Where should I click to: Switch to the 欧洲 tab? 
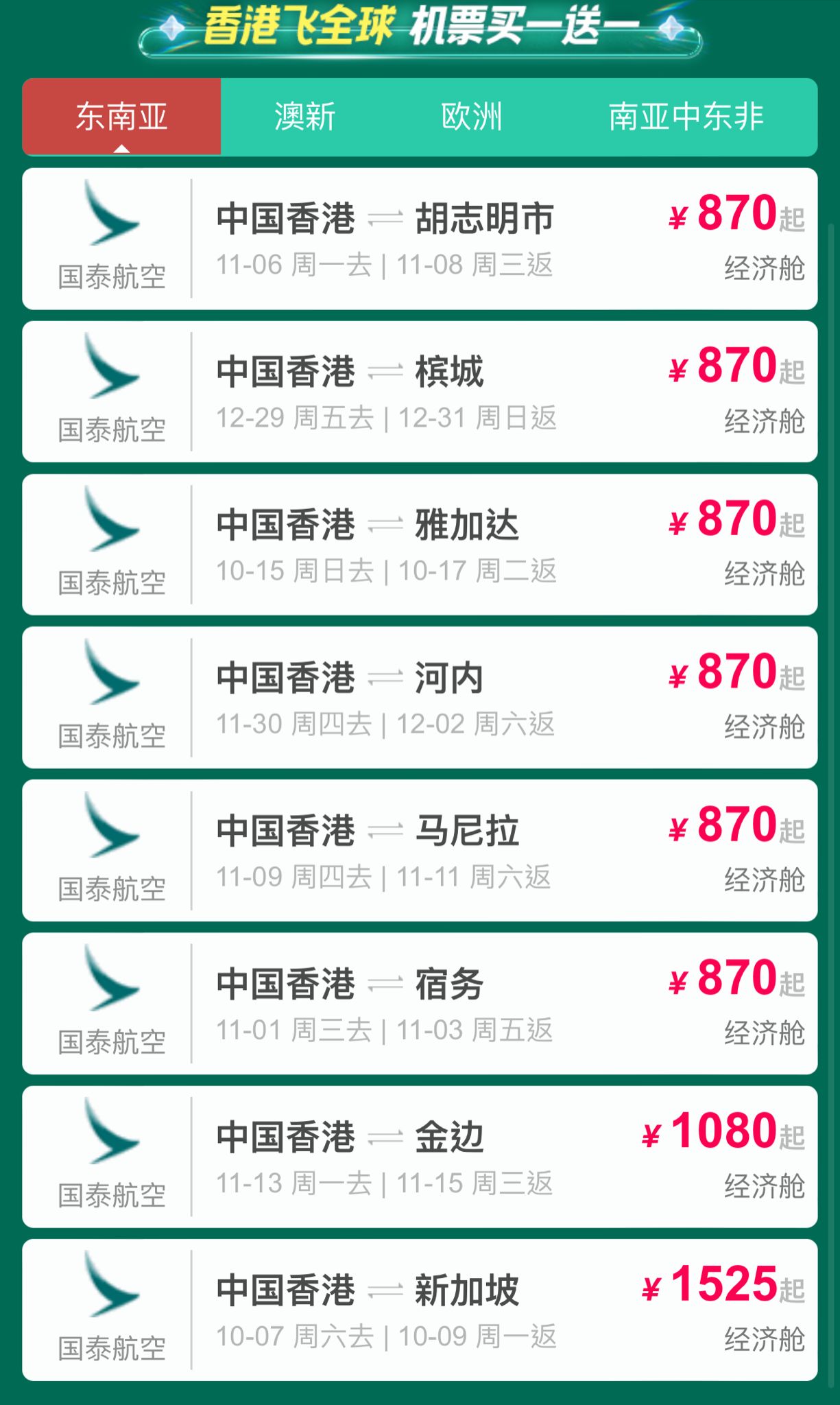(x=472, y=117)
